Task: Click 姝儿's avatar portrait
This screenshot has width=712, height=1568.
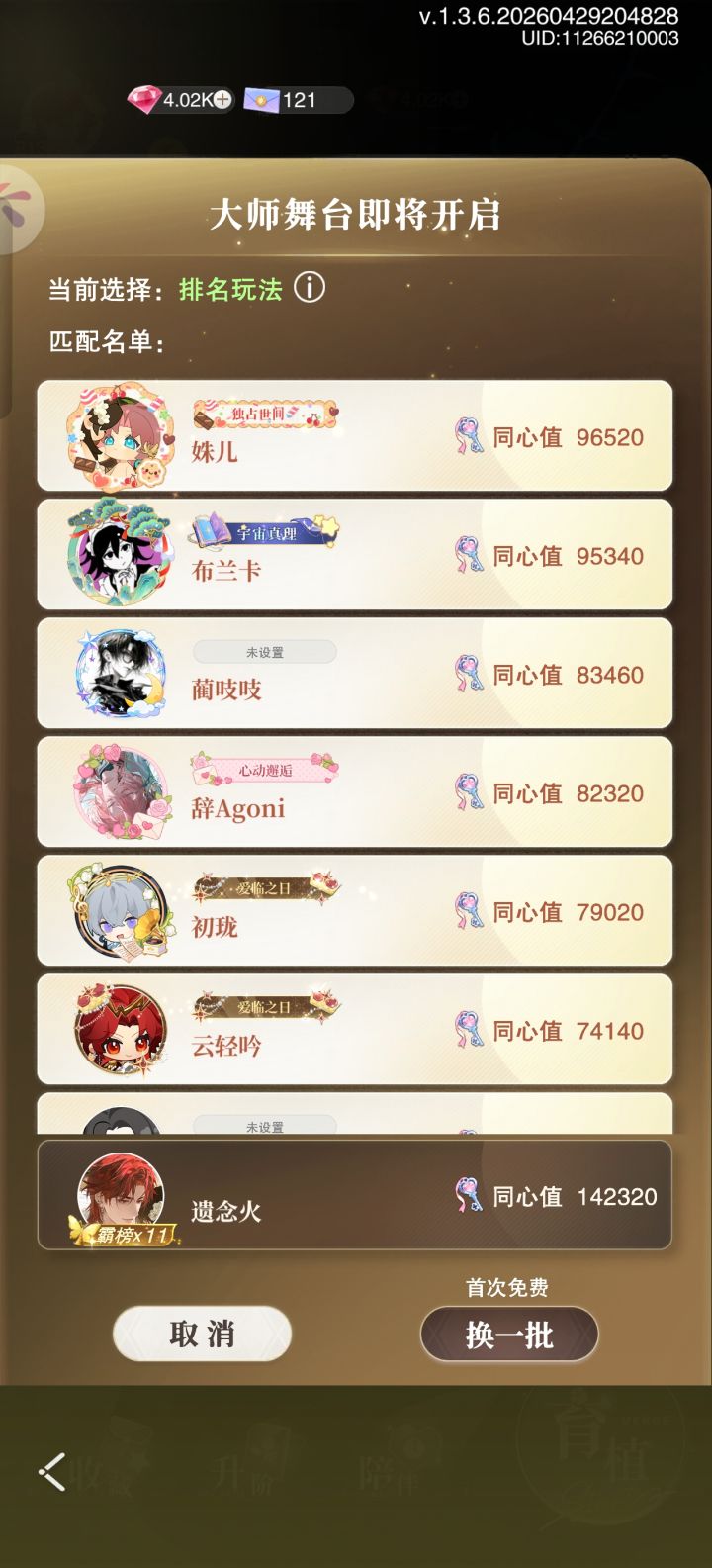Action: (119, 436)
